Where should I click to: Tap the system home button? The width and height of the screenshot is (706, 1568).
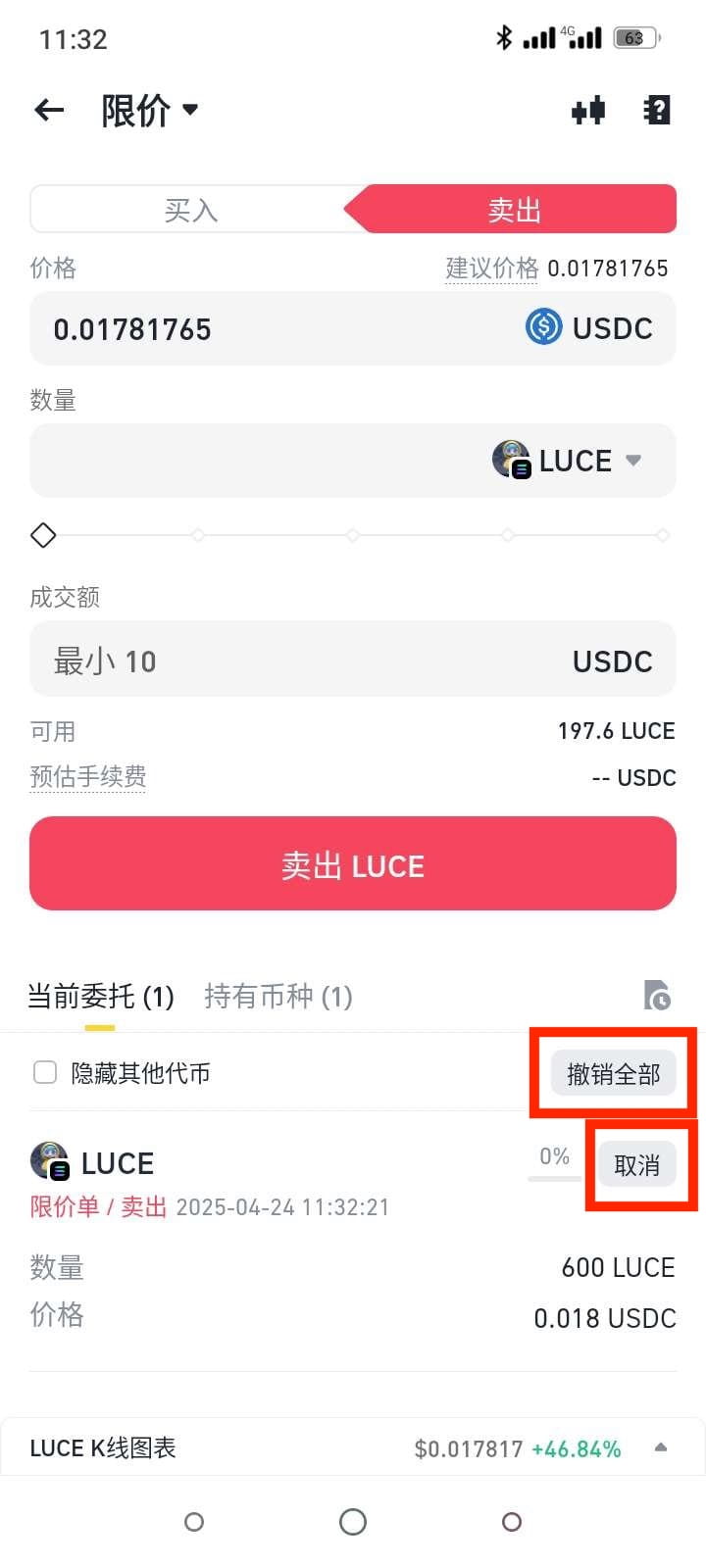click(353, 1522)
